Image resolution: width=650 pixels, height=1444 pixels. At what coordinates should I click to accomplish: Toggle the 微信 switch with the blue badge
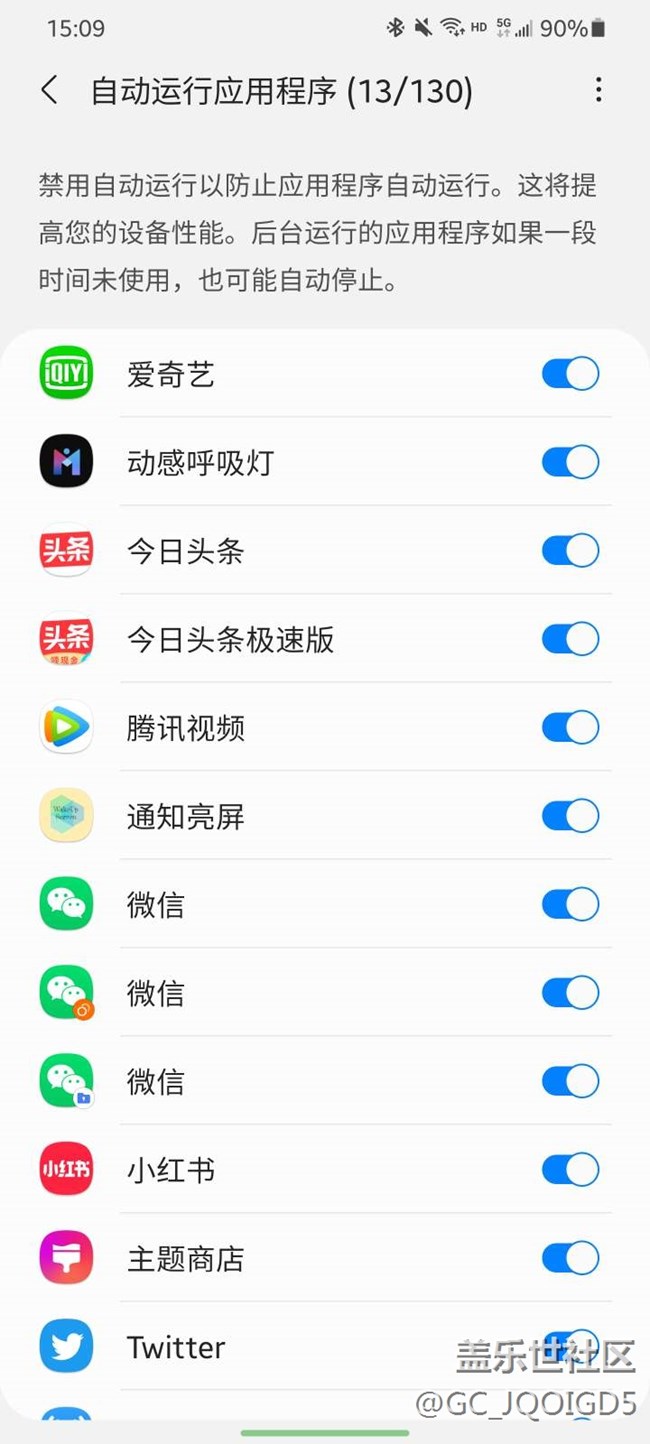(x=570, y=1081)
